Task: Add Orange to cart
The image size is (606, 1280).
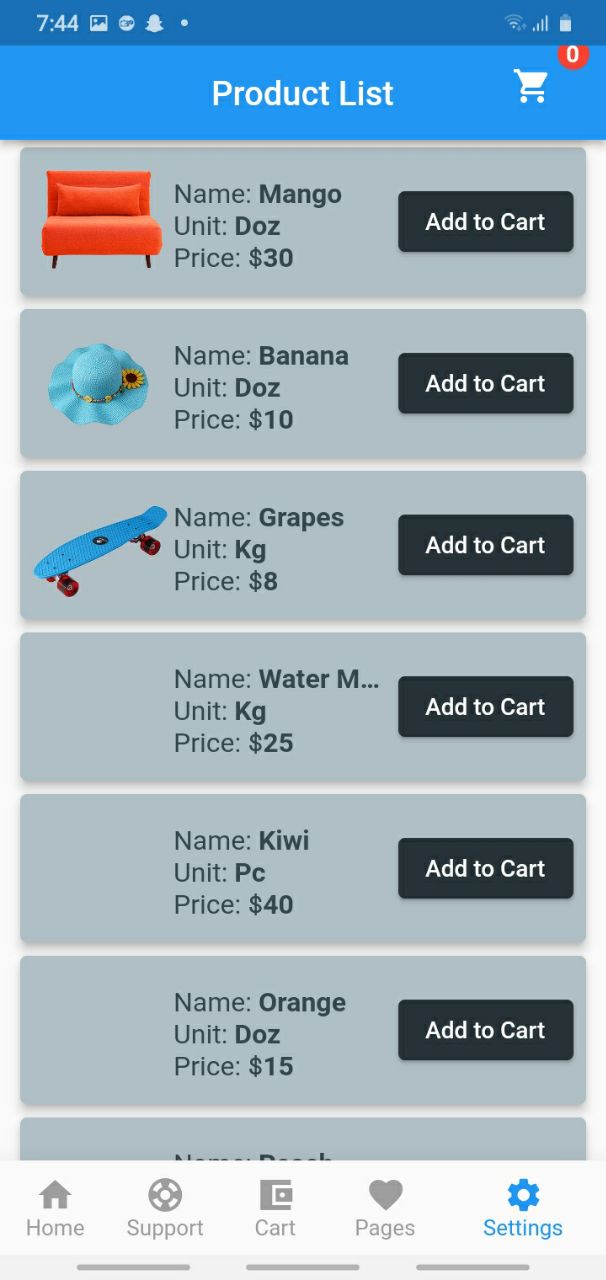Action: (x=485, y=1030)
